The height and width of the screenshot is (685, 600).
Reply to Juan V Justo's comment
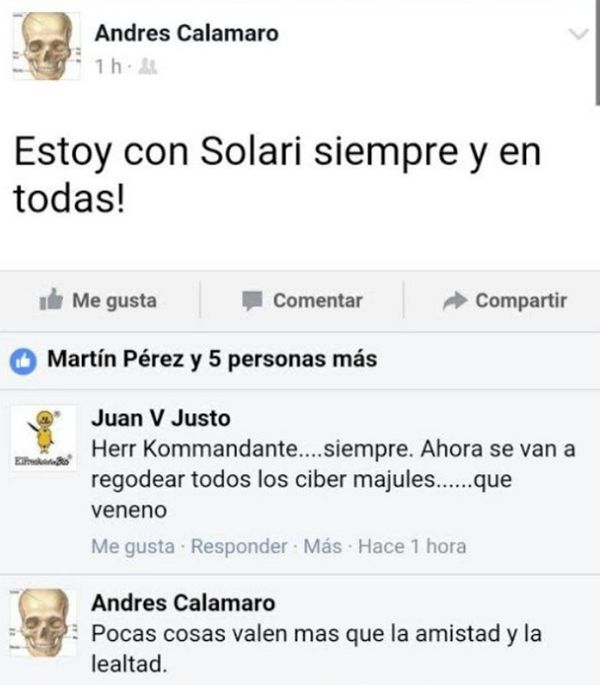238,547
